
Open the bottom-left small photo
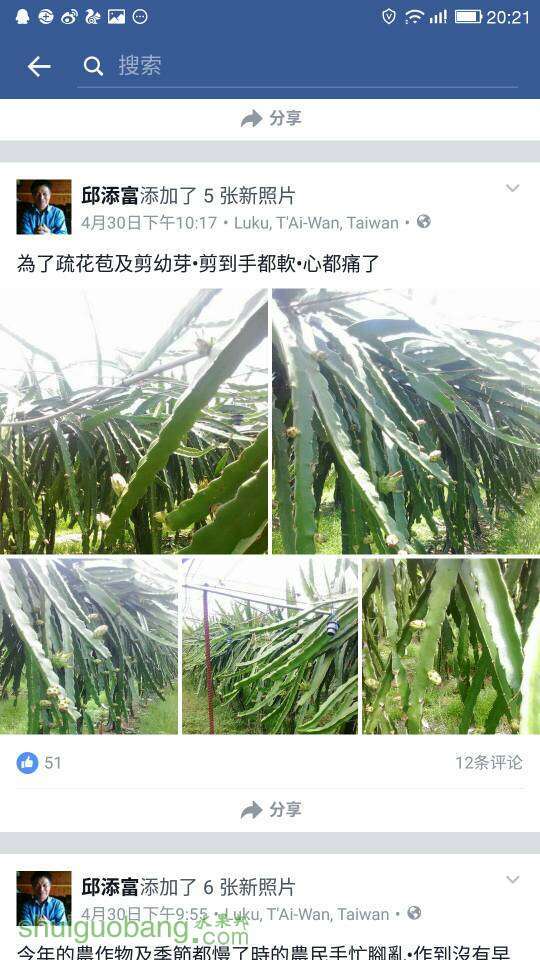89,646
